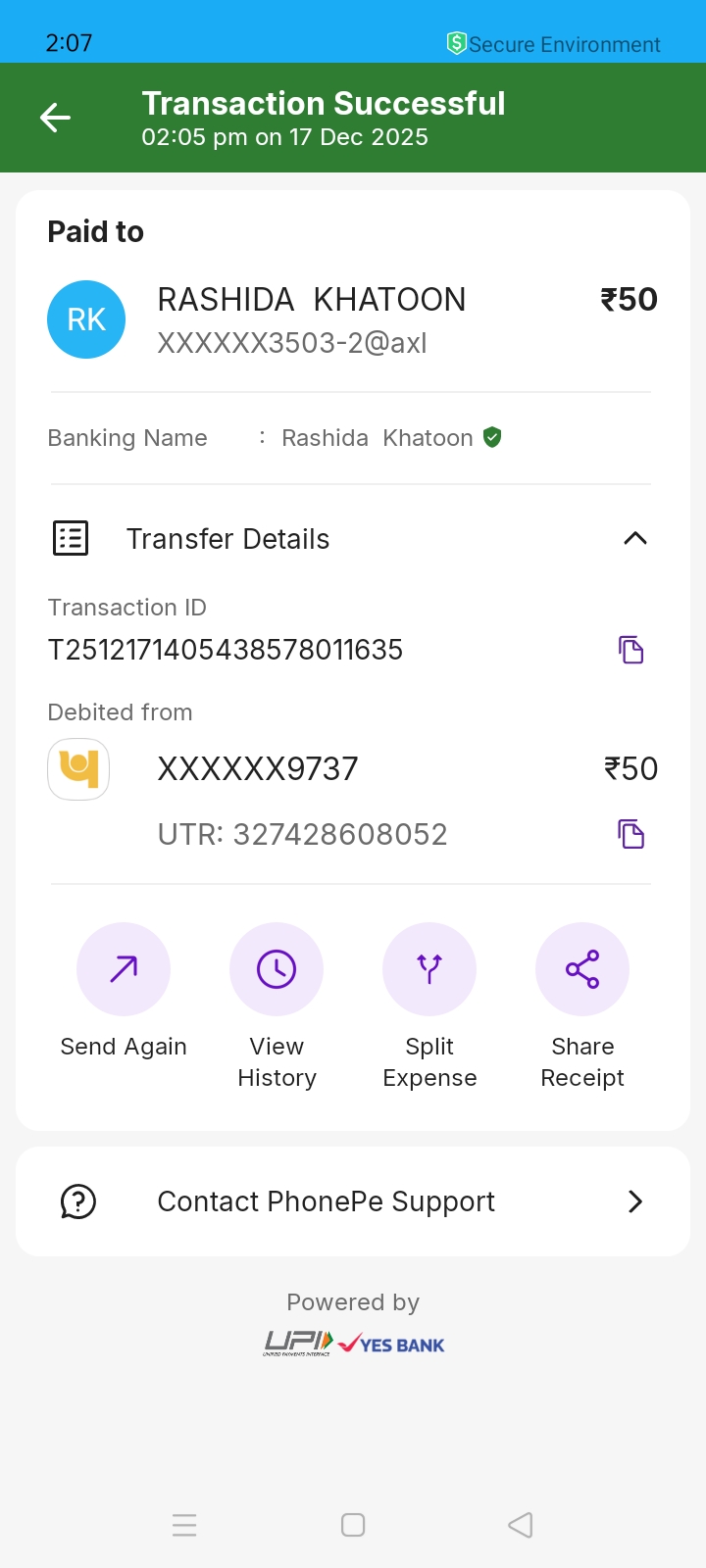Share the payment receipt

(x=582, y=969)
